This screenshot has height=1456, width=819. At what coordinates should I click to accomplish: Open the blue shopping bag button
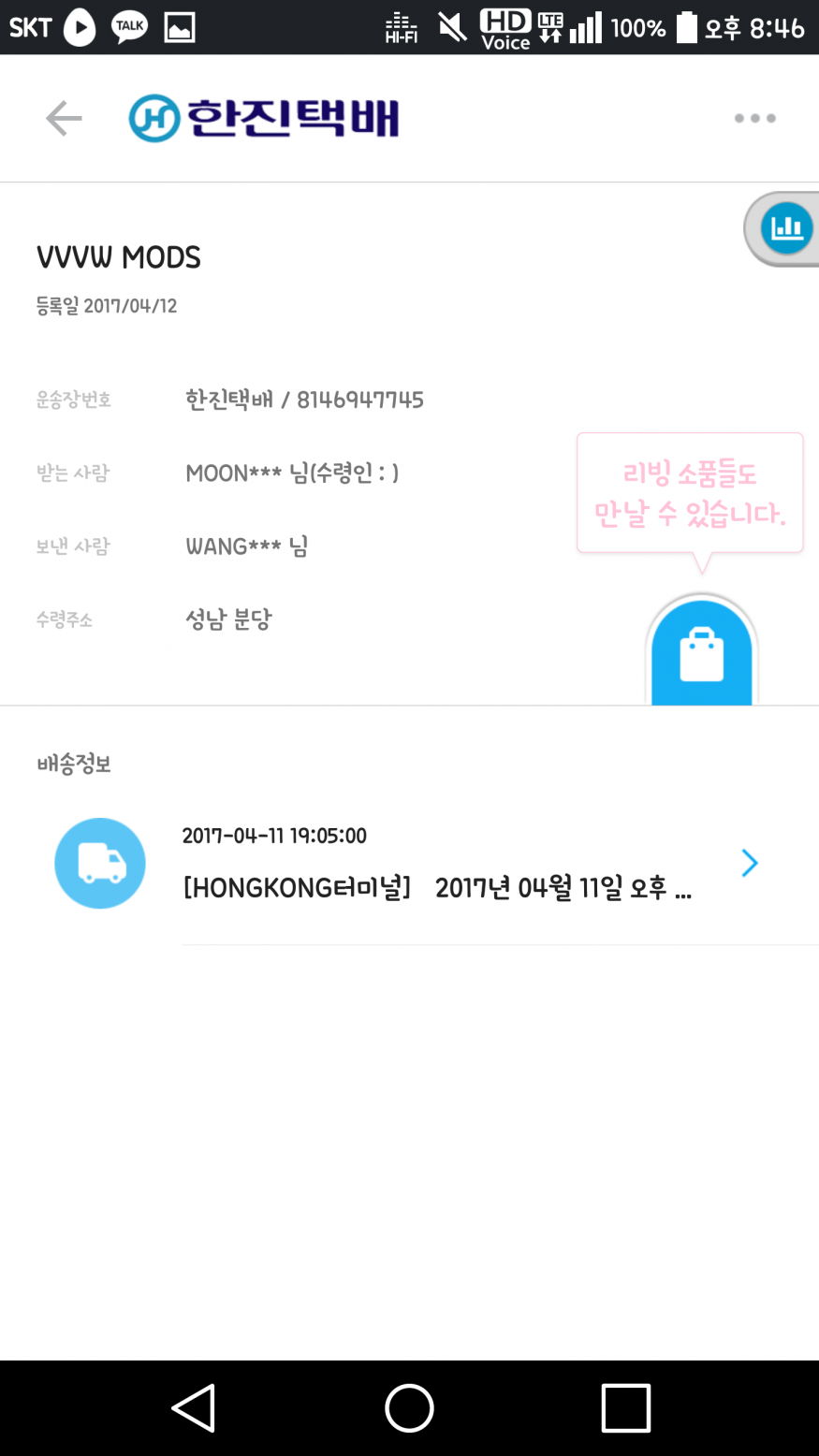(702, 653)
